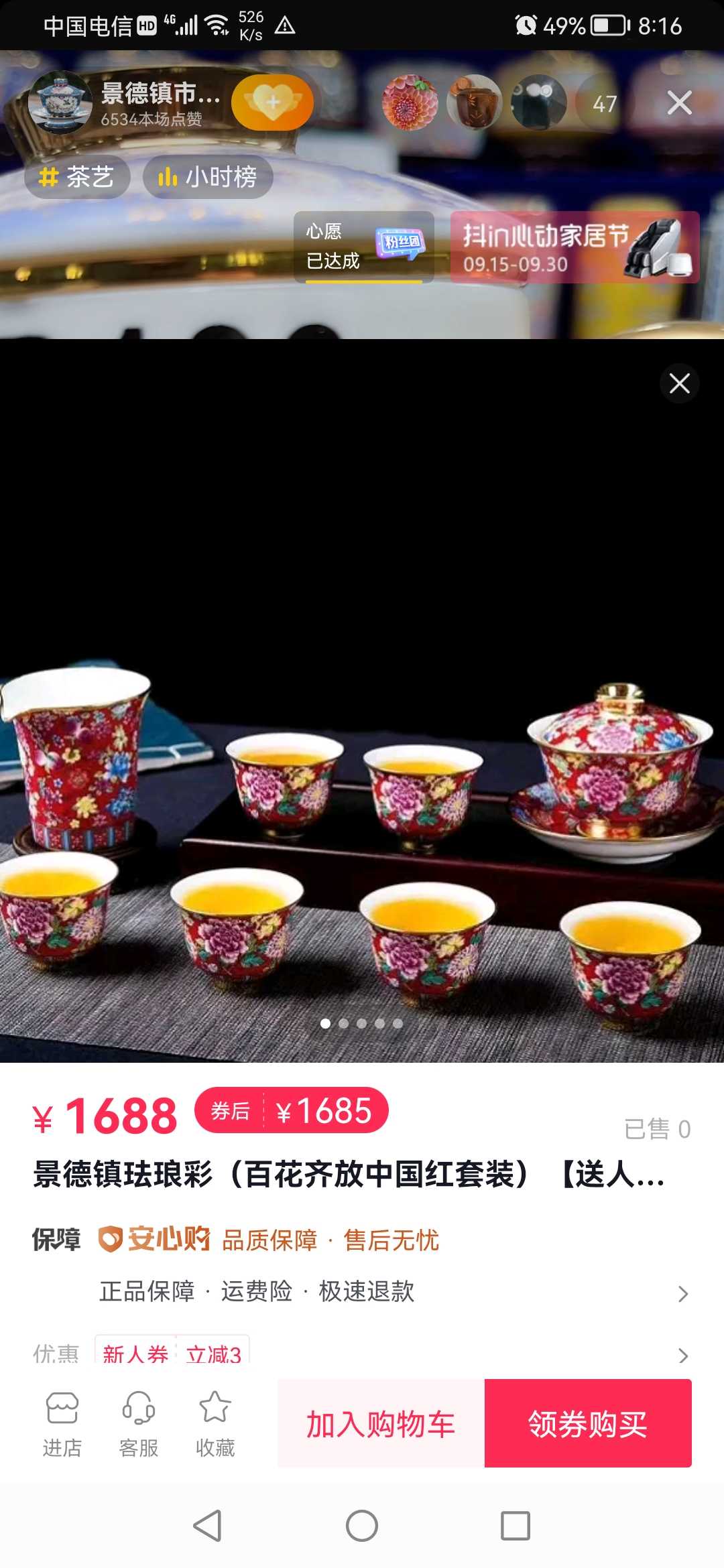Close the live stream
Screen dimensions: 724x1568
(x=679, y=103)
